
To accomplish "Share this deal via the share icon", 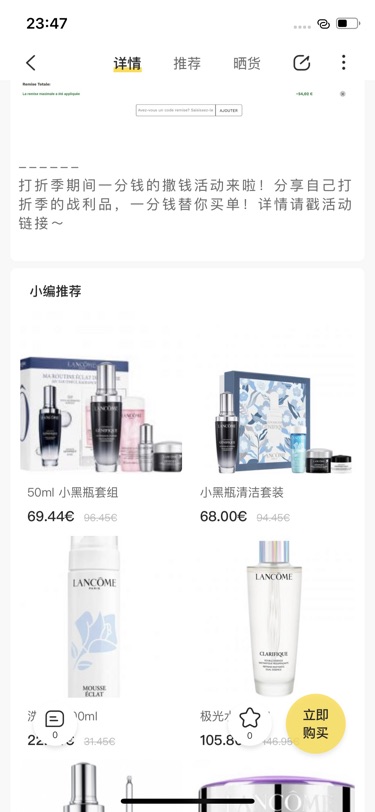I will click(x=301, y=63).
